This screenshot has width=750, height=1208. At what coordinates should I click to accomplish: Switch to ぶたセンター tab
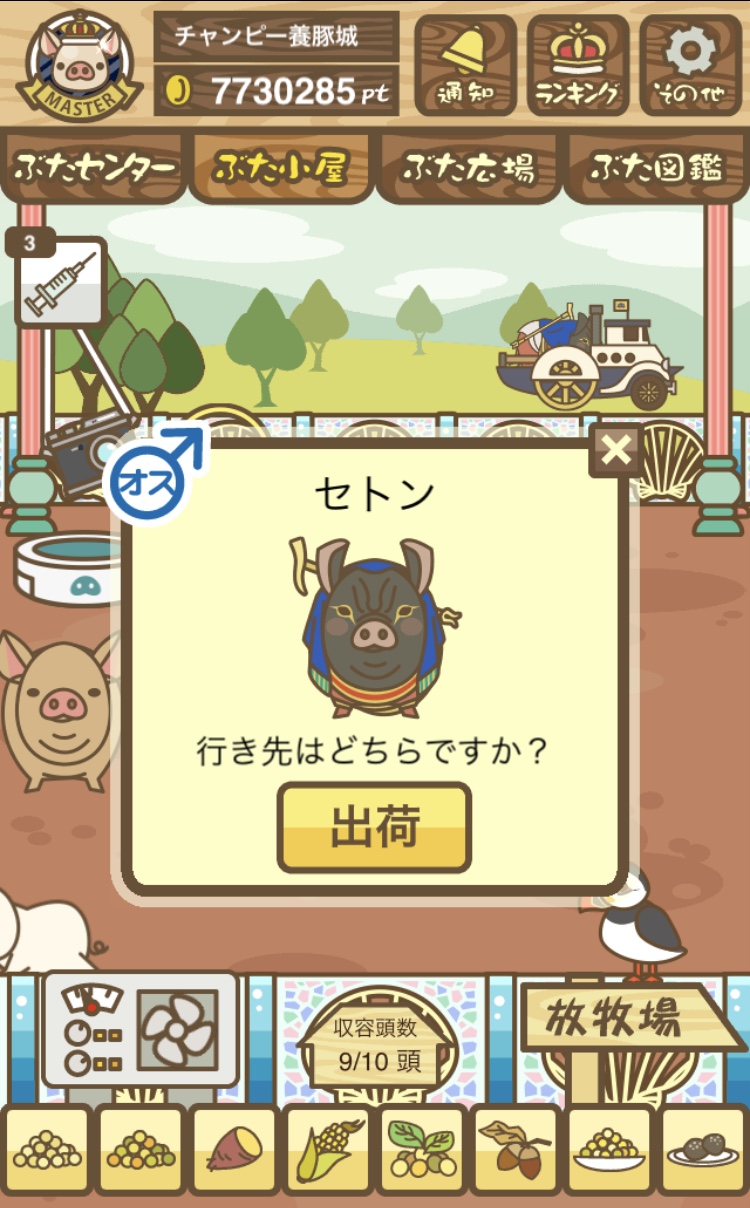coord(95,168)
